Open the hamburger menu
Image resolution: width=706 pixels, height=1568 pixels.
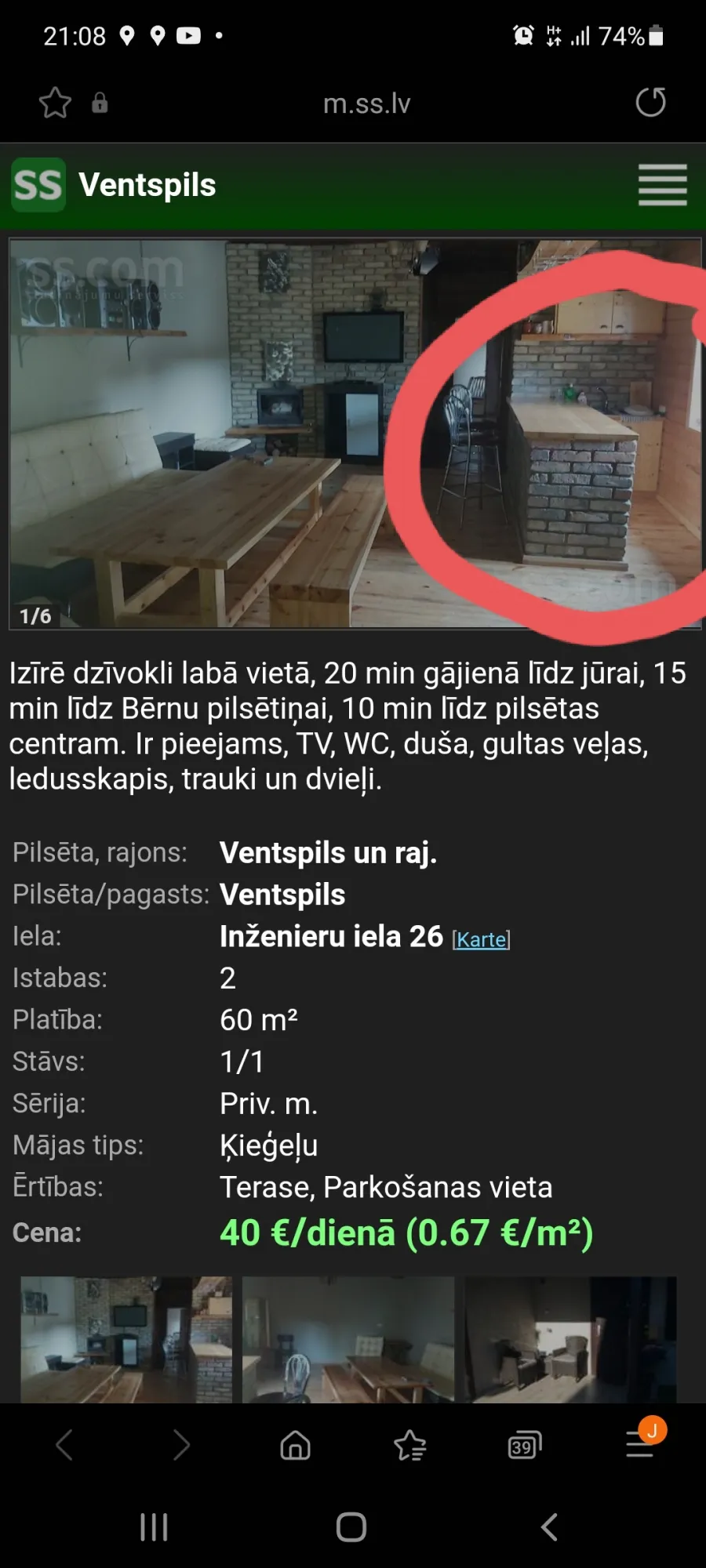pos(663,185)
